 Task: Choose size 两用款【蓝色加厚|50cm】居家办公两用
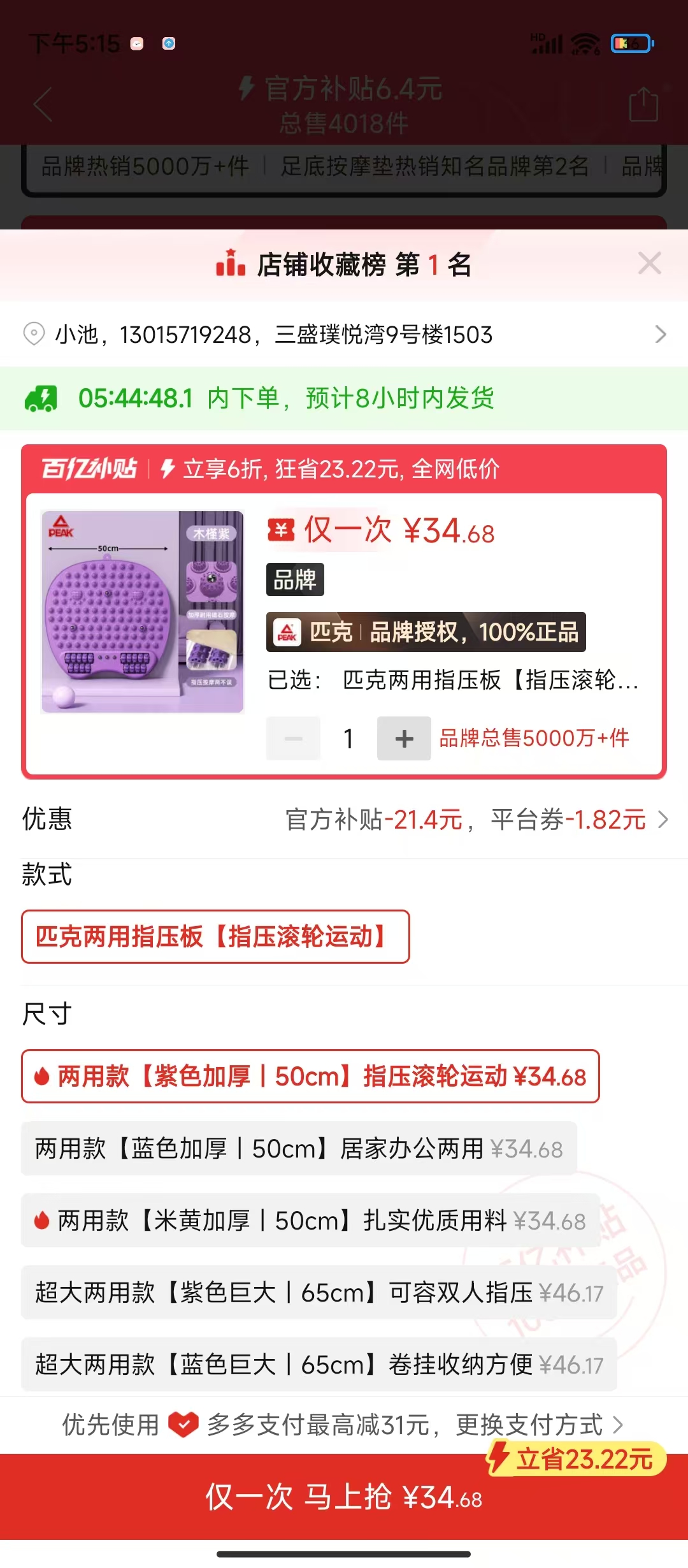[299, 1149]
